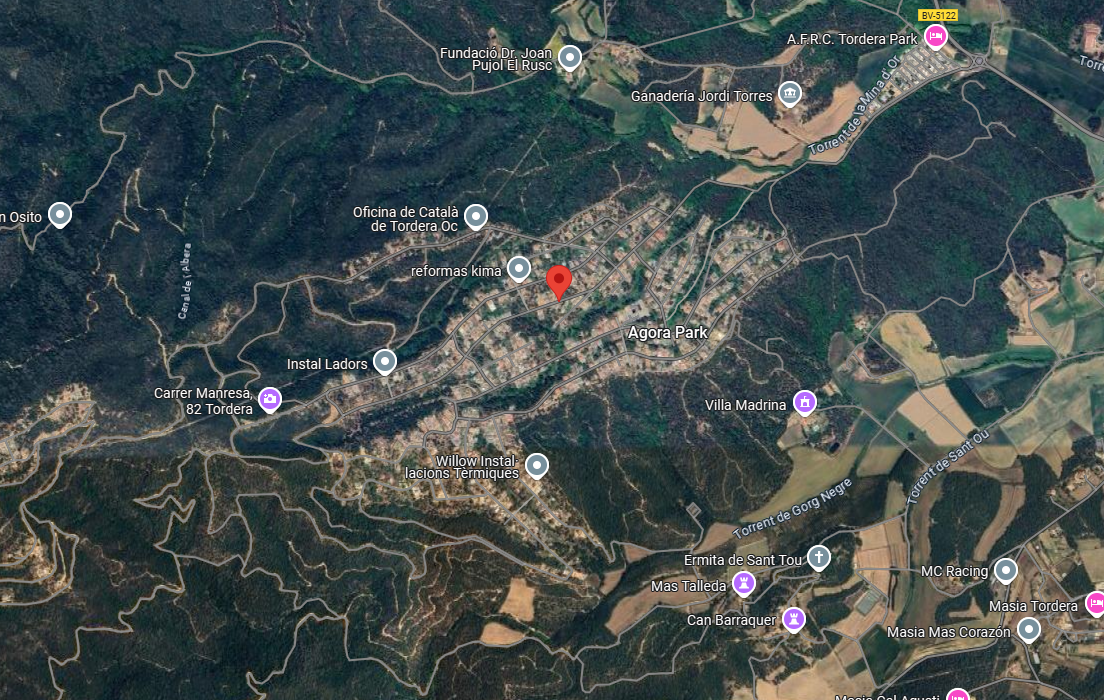Open the Fundació Dr. Joan Pujol El Rusc marker
The height and width of the screenshot is (700, 1104).
pos(569,58)
